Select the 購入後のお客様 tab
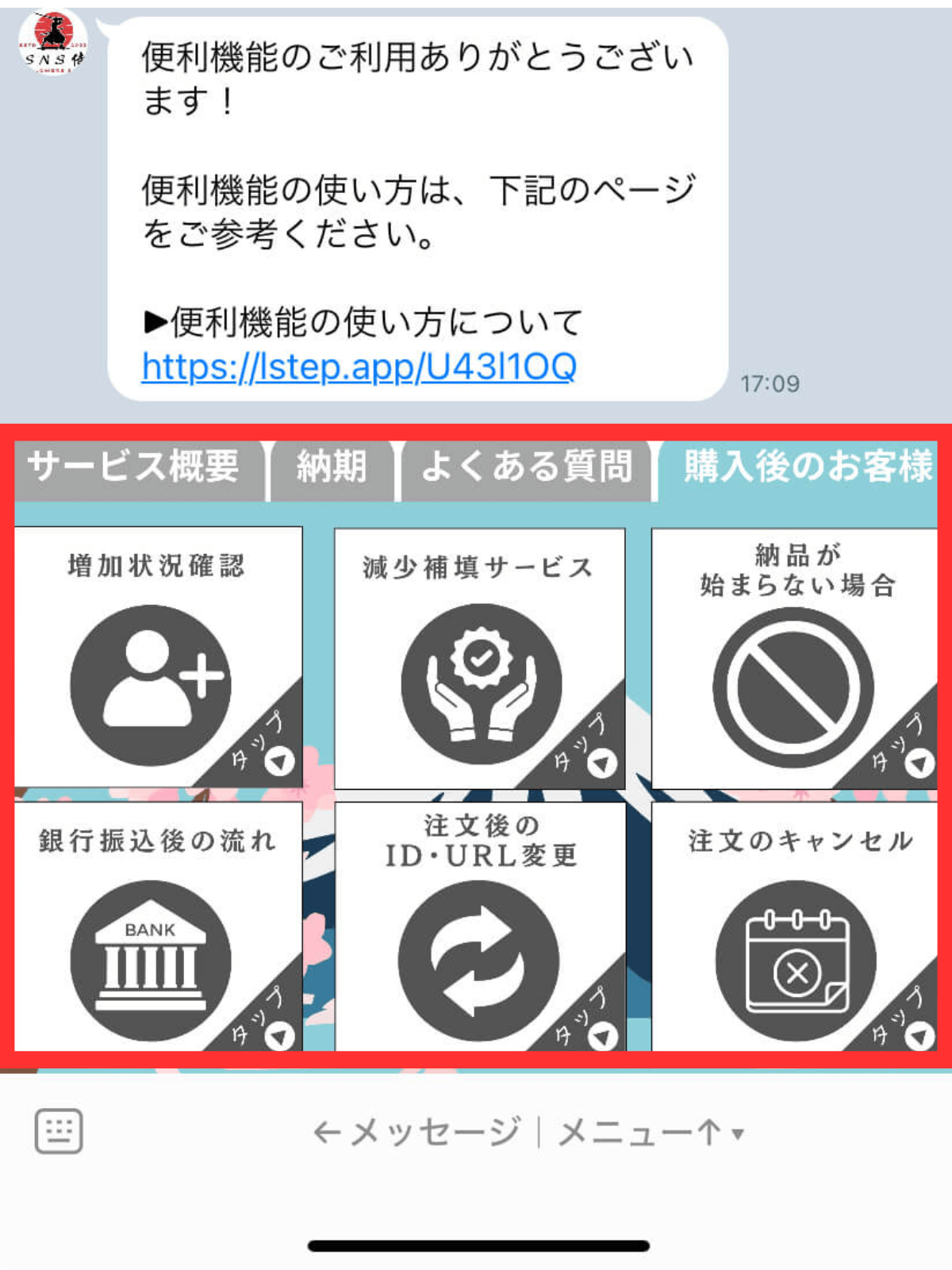The image size is (952, 1270). coord(801,466)
